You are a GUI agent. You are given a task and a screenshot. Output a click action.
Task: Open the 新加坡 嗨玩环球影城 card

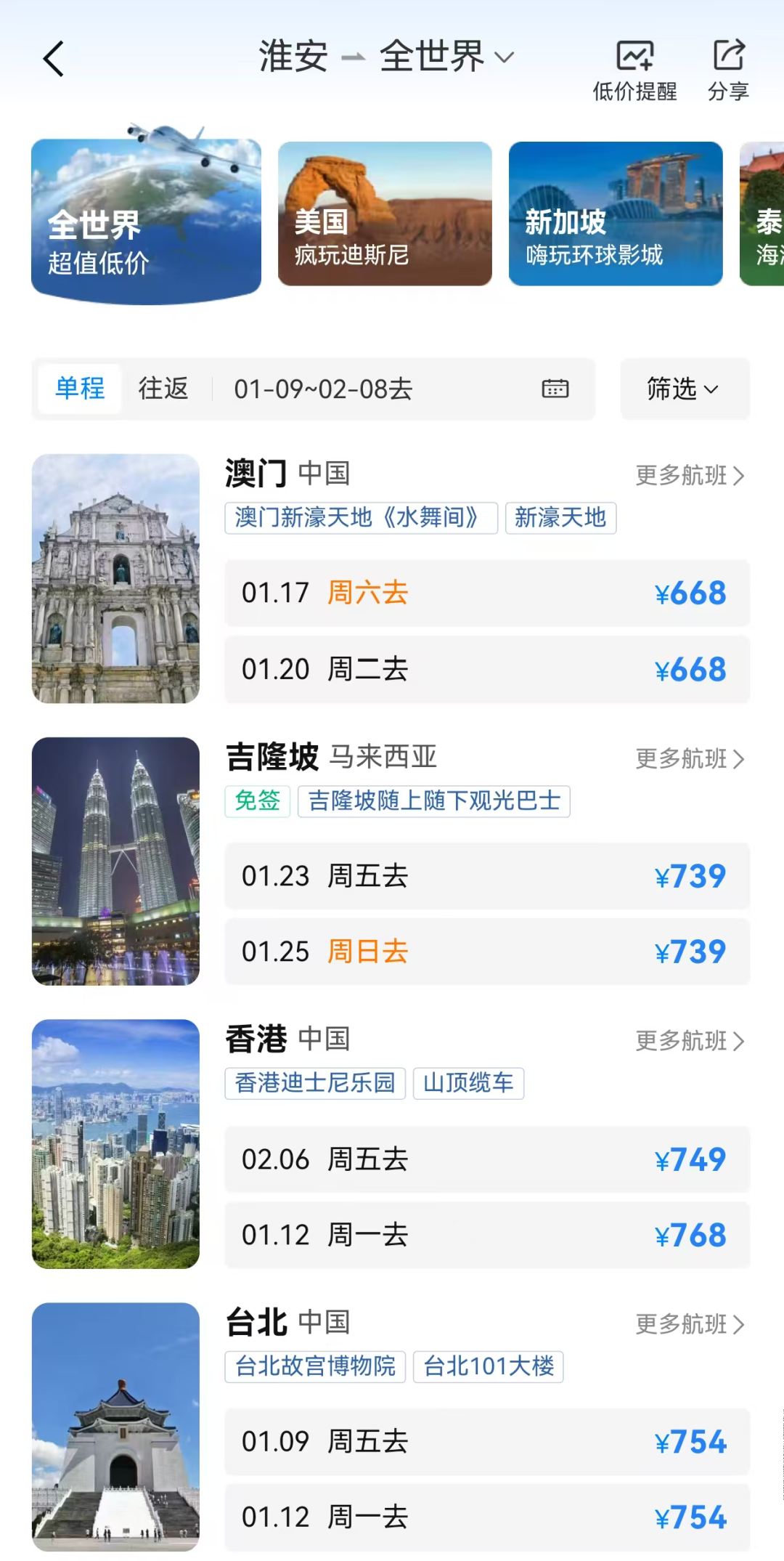616,214
